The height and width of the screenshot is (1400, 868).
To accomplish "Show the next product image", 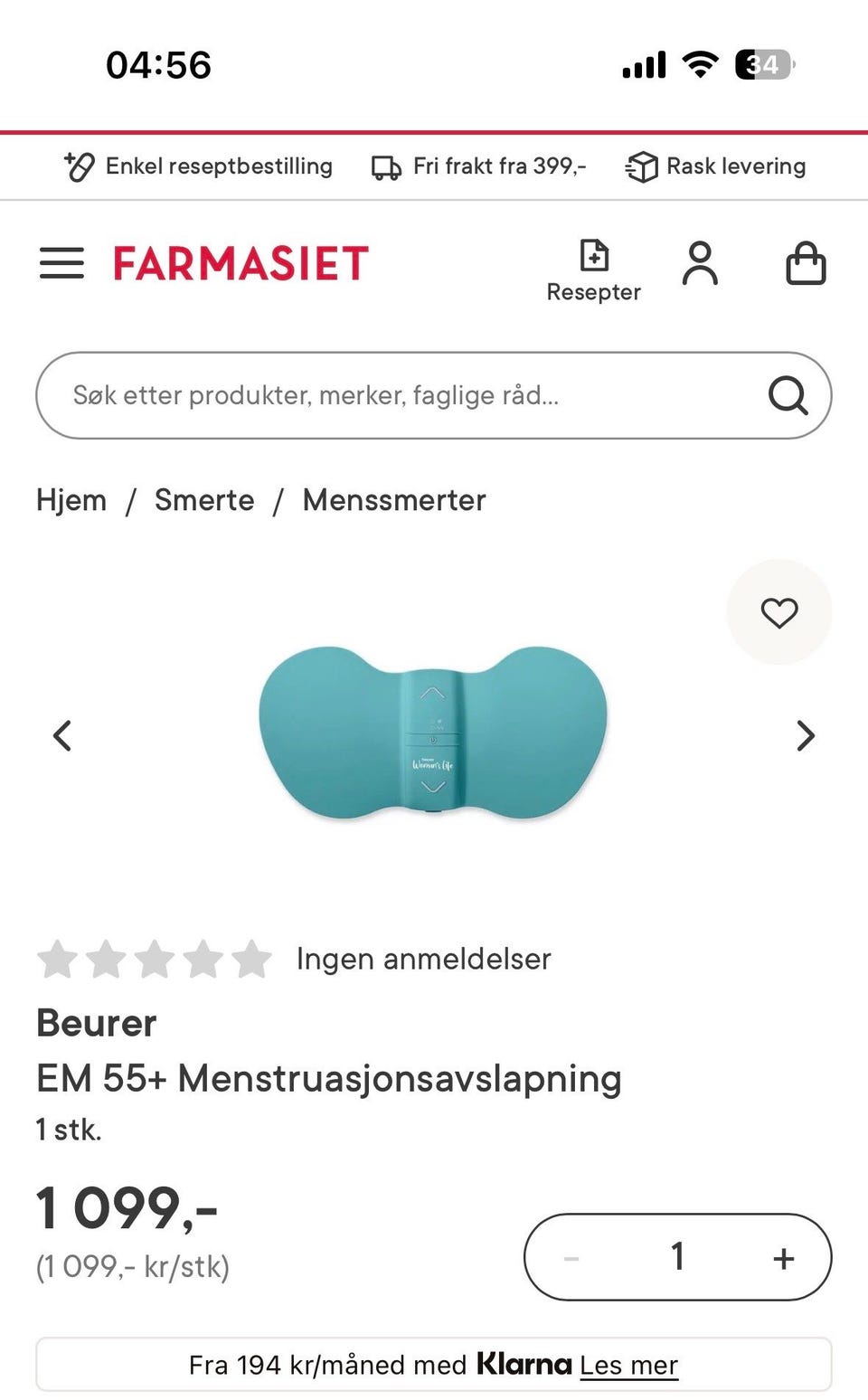I will coord(806,735).
